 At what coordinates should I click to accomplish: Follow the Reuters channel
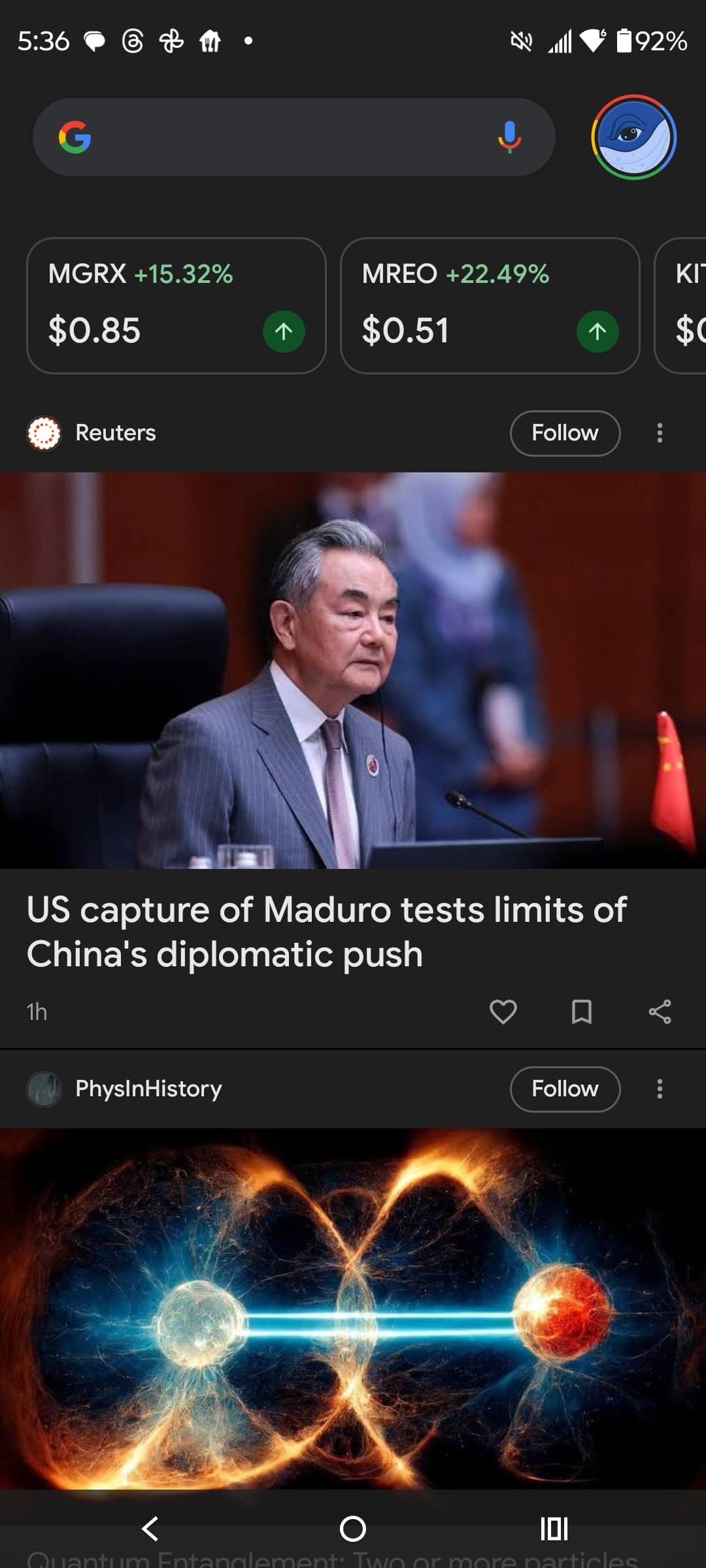(565, 433)
